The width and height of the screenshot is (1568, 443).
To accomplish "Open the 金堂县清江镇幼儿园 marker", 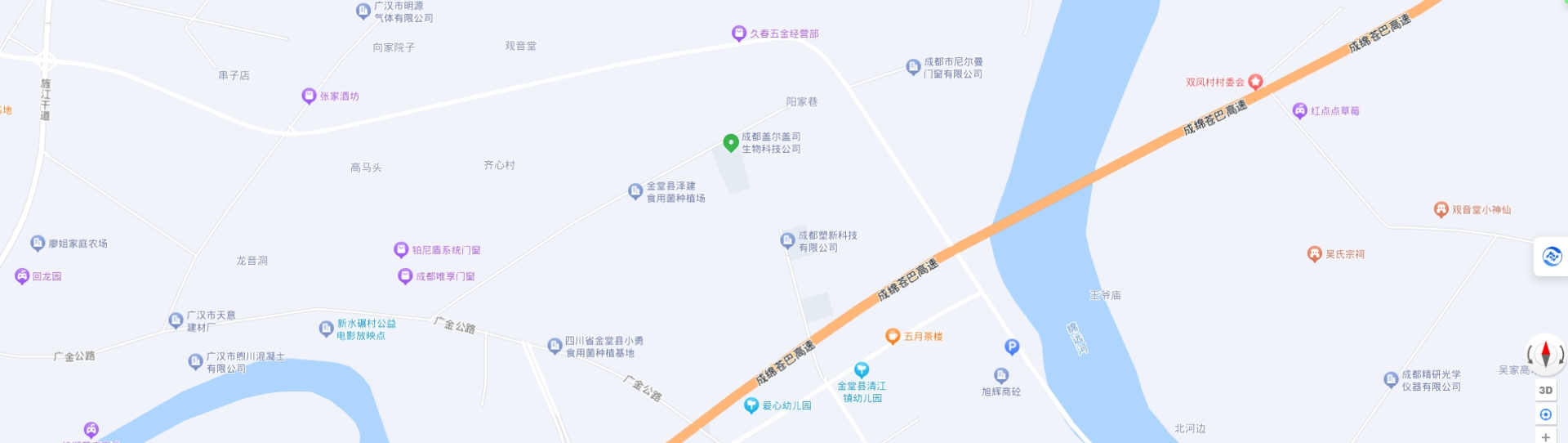I will pos(862,370).
